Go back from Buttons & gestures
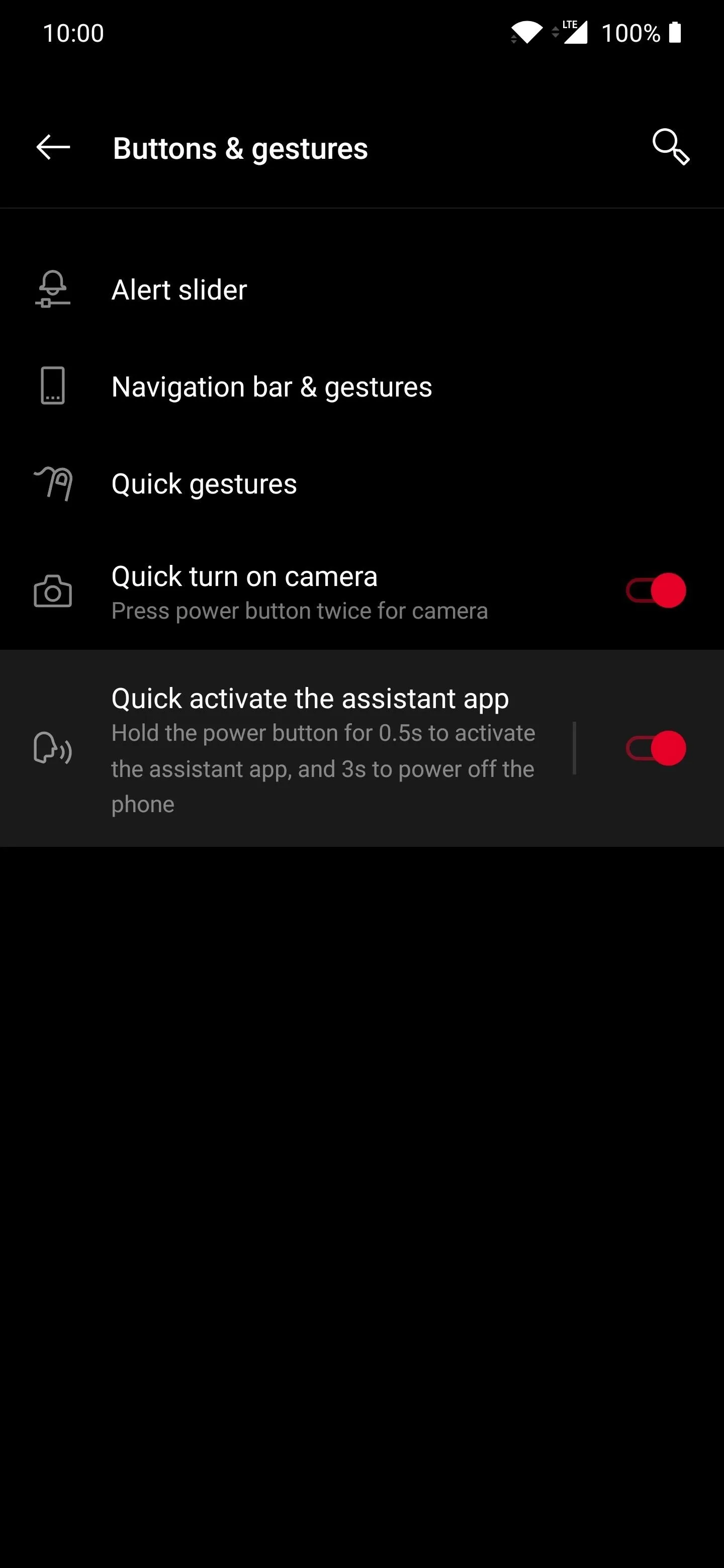Image resolution: width=724 pixels, height=1568 pixels. coord(53,147)
